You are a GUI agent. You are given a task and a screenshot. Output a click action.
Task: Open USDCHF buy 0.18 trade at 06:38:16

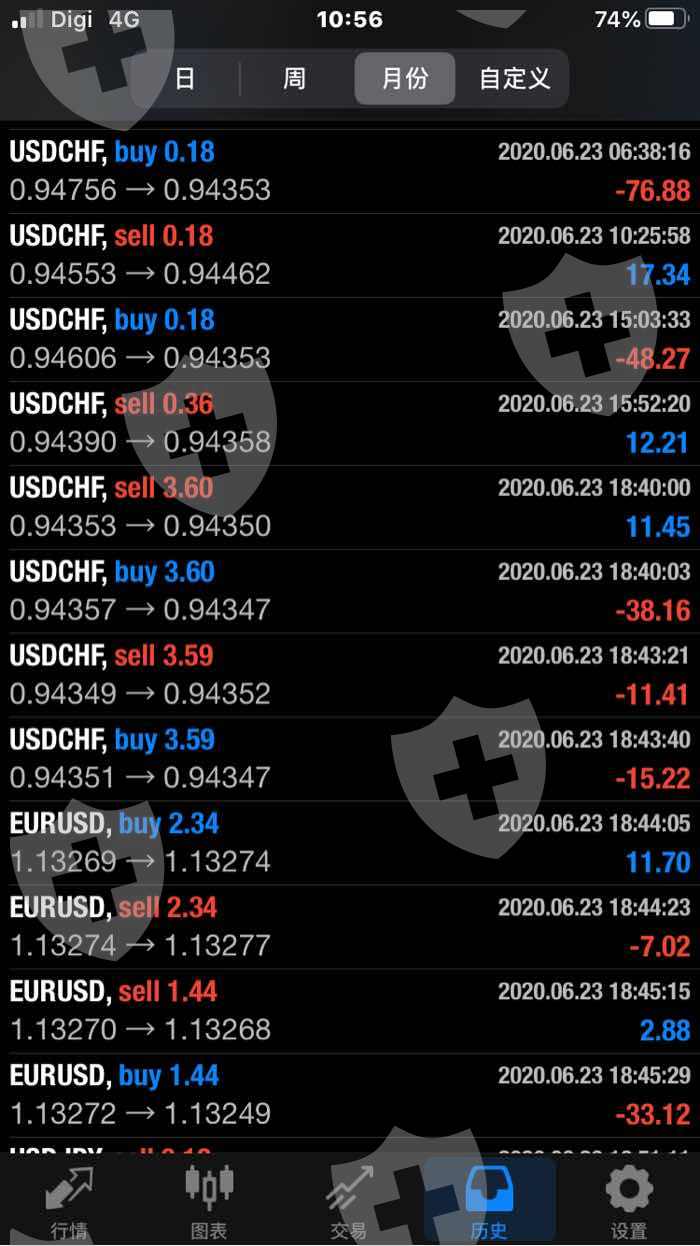[x=350, y=171]
